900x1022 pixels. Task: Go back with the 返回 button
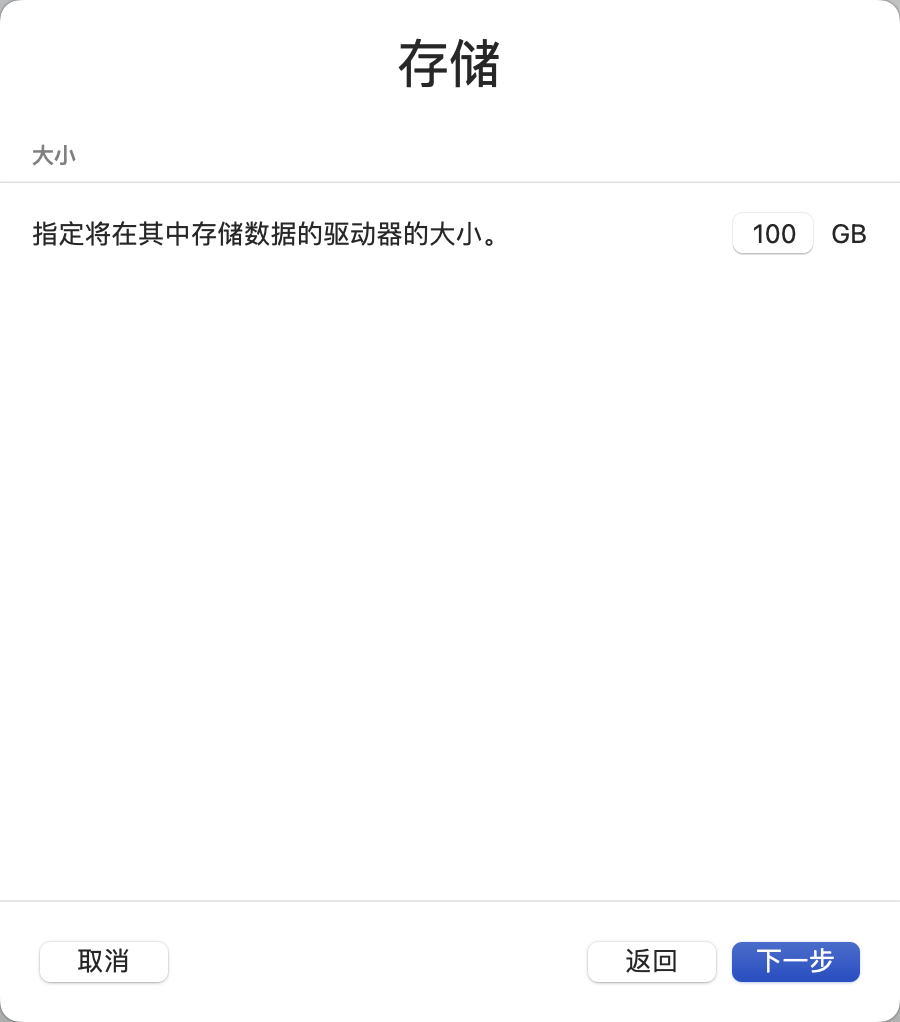pos(651,961)
